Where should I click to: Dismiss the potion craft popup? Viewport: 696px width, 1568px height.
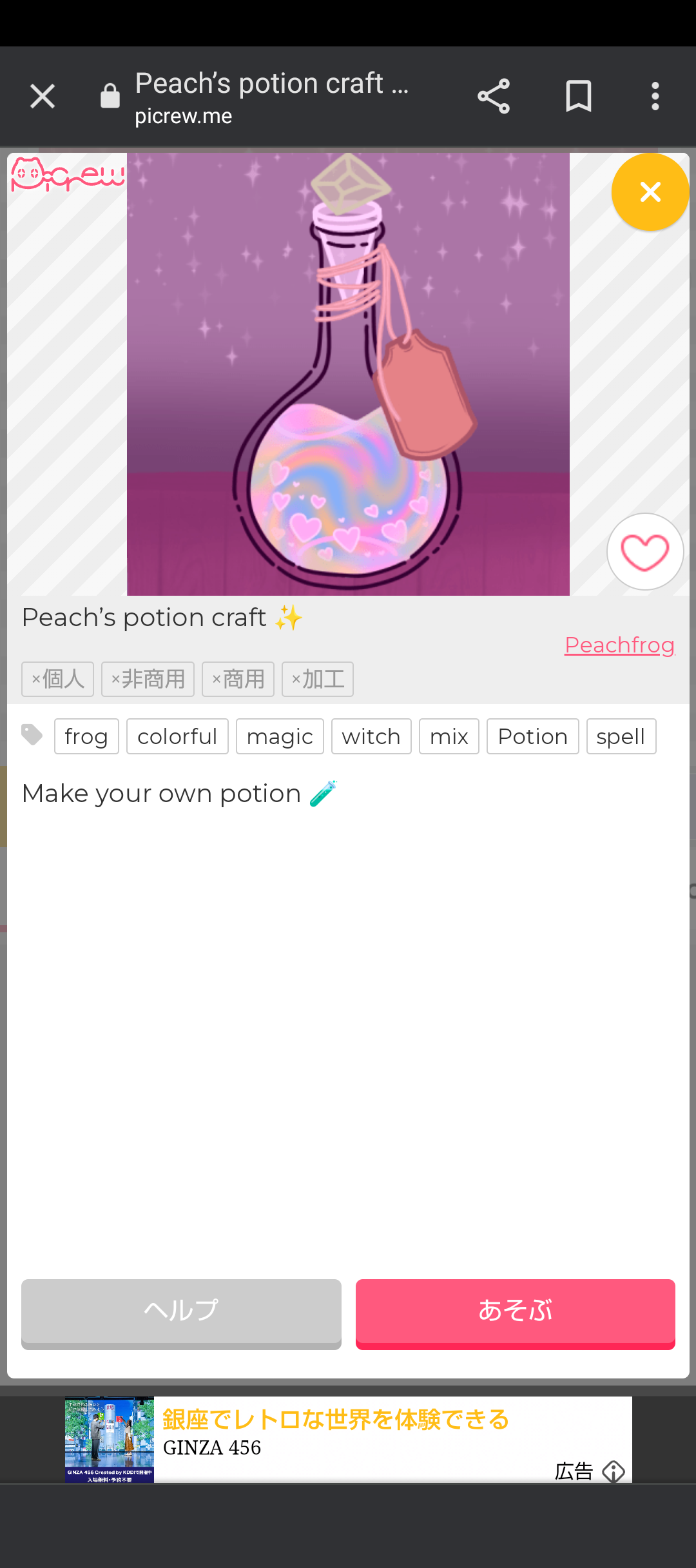point(650,192)
